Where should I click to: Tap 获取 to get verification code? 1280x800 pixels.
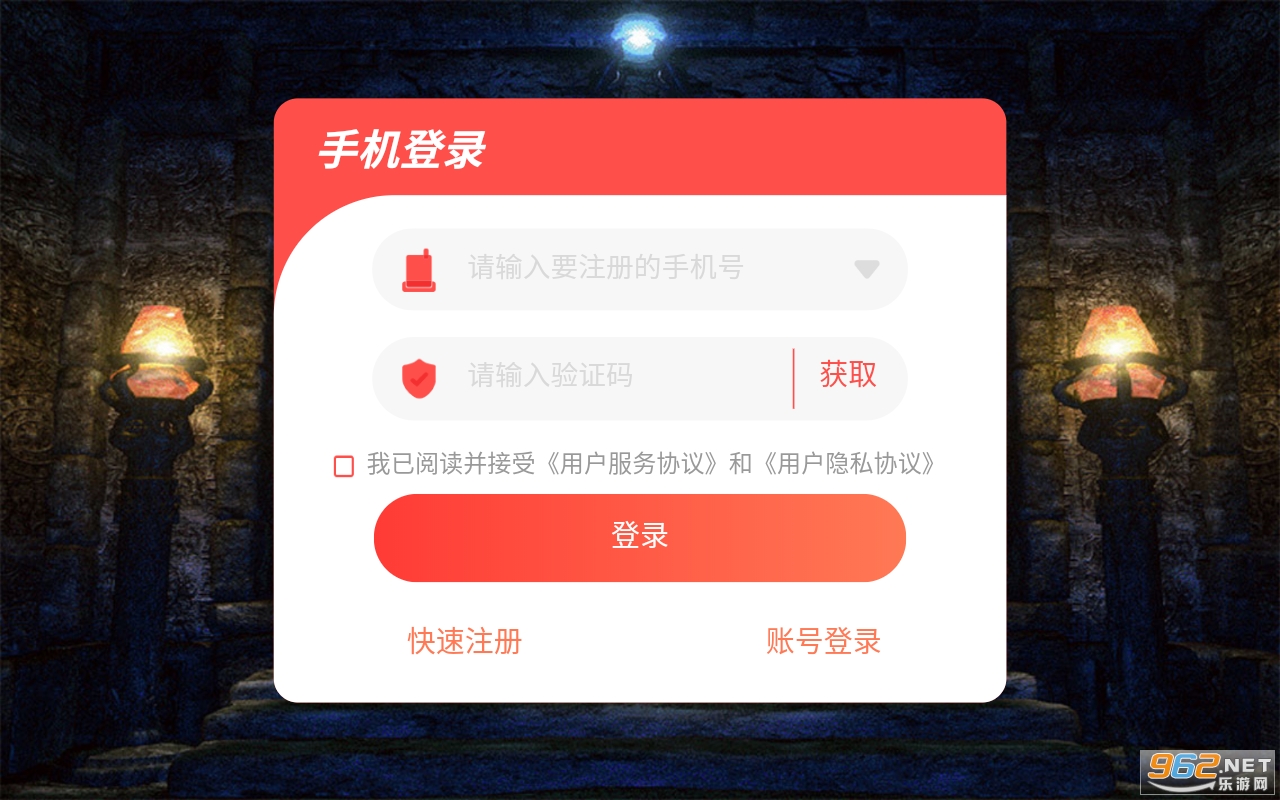coord(848,375)
